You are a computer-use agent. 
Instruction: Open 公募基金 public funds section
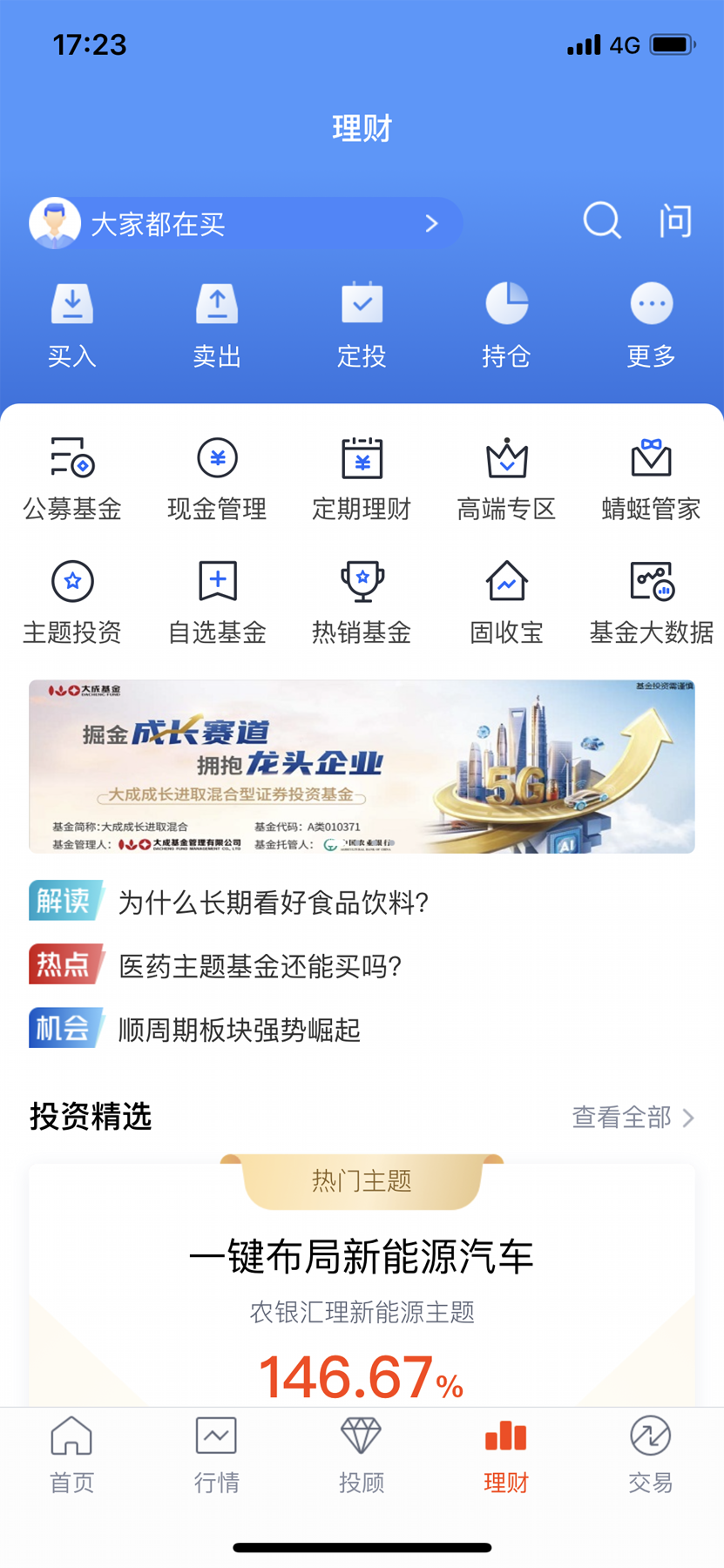pyautogui.click(x=71, y=477)
